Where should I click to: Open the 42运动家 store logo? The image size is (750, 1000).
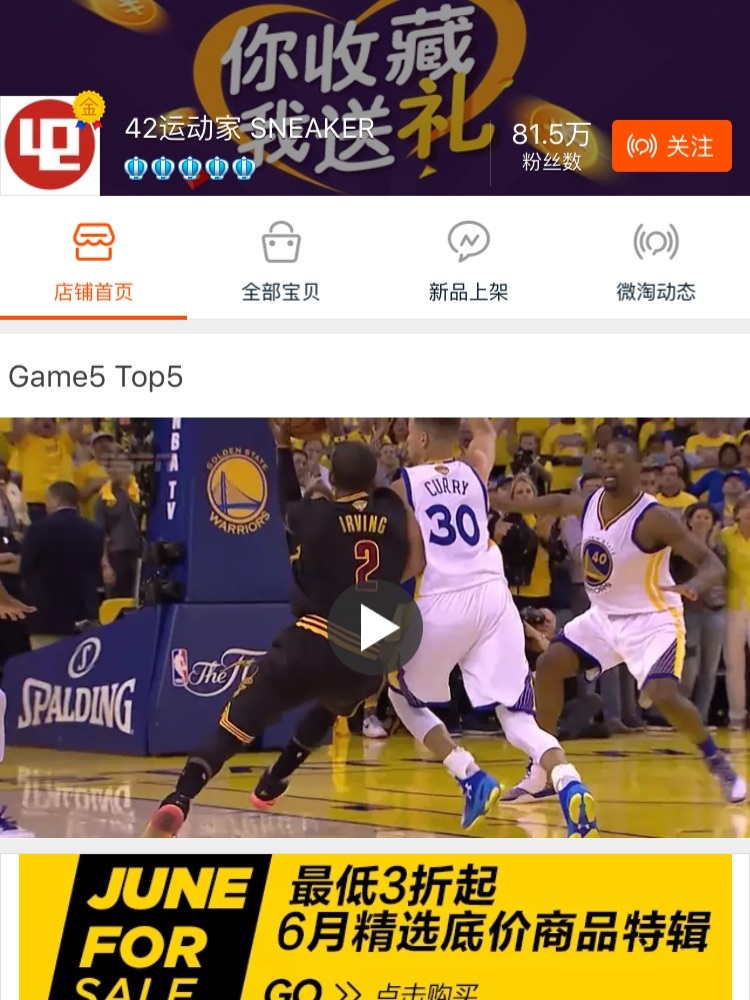click(50, 146)
